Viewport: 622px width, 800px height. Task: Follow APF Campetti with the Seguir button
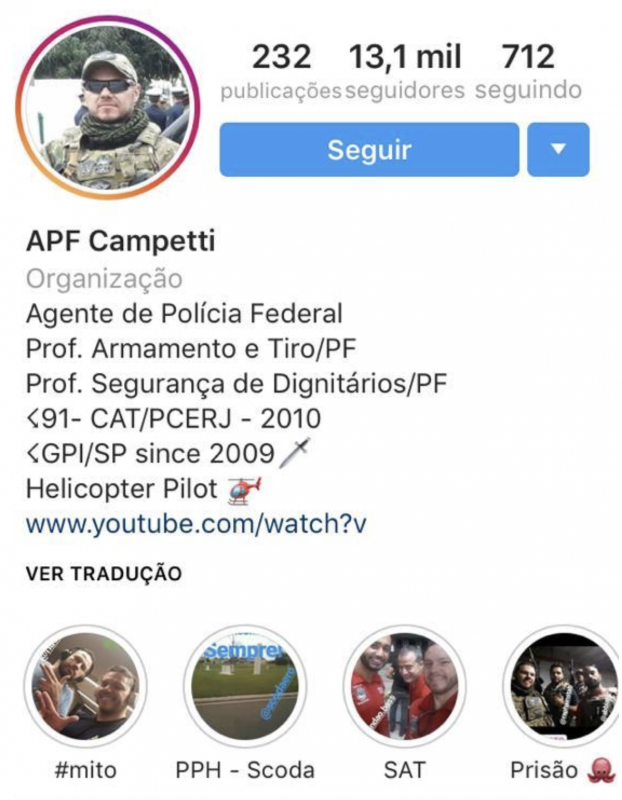369,150
